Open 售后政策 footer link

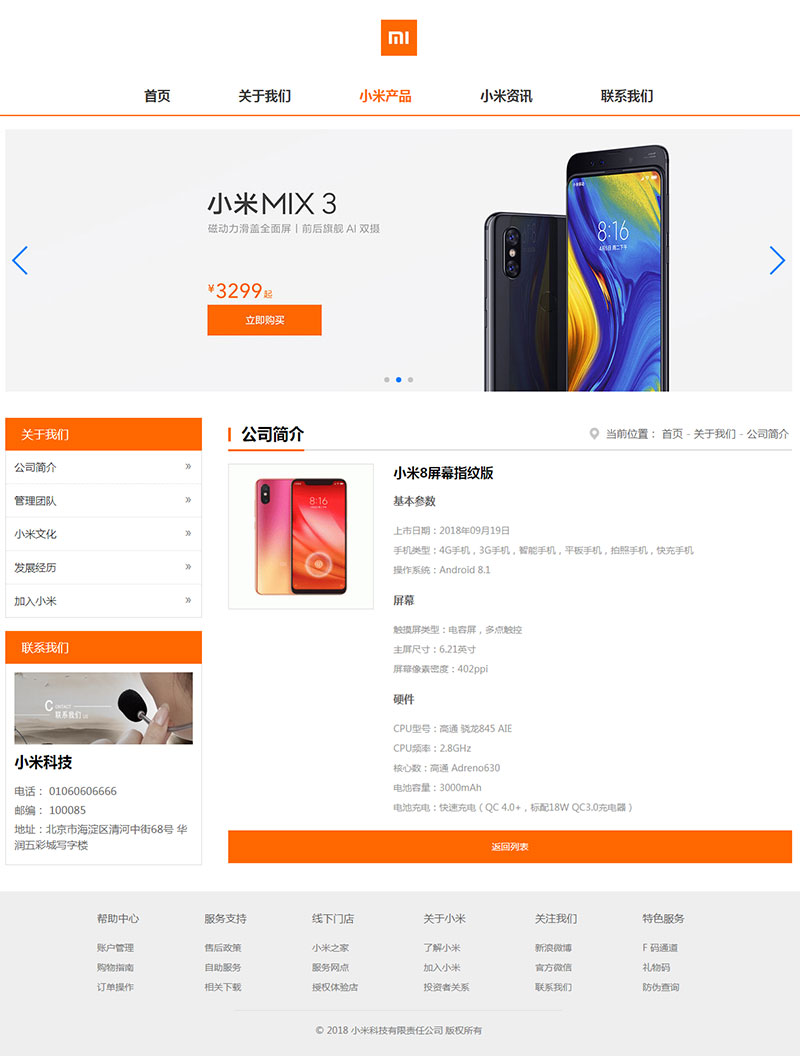[x=222, y=948]
